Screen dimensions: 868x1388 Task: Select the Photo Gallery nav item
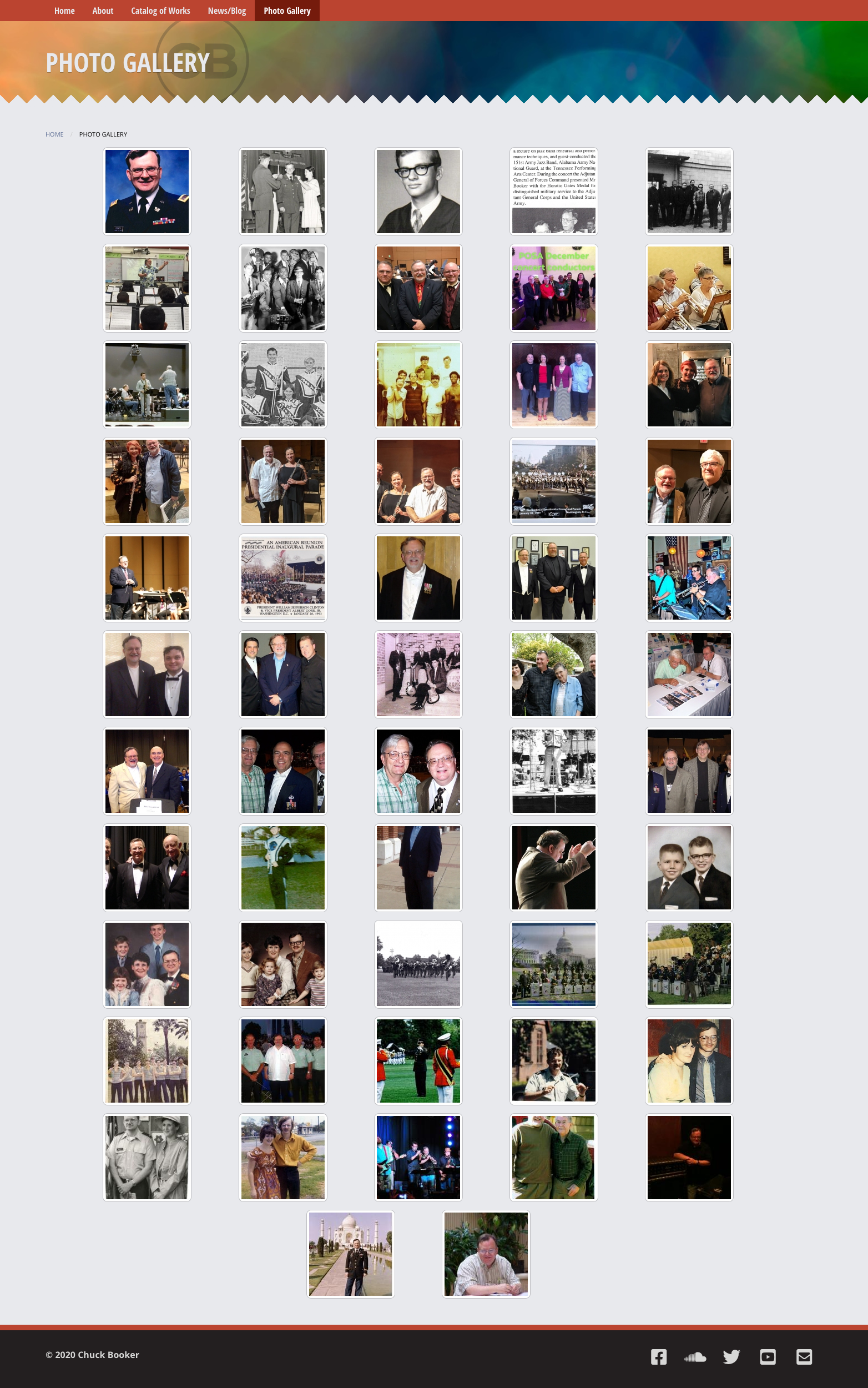tap(287, 11)
